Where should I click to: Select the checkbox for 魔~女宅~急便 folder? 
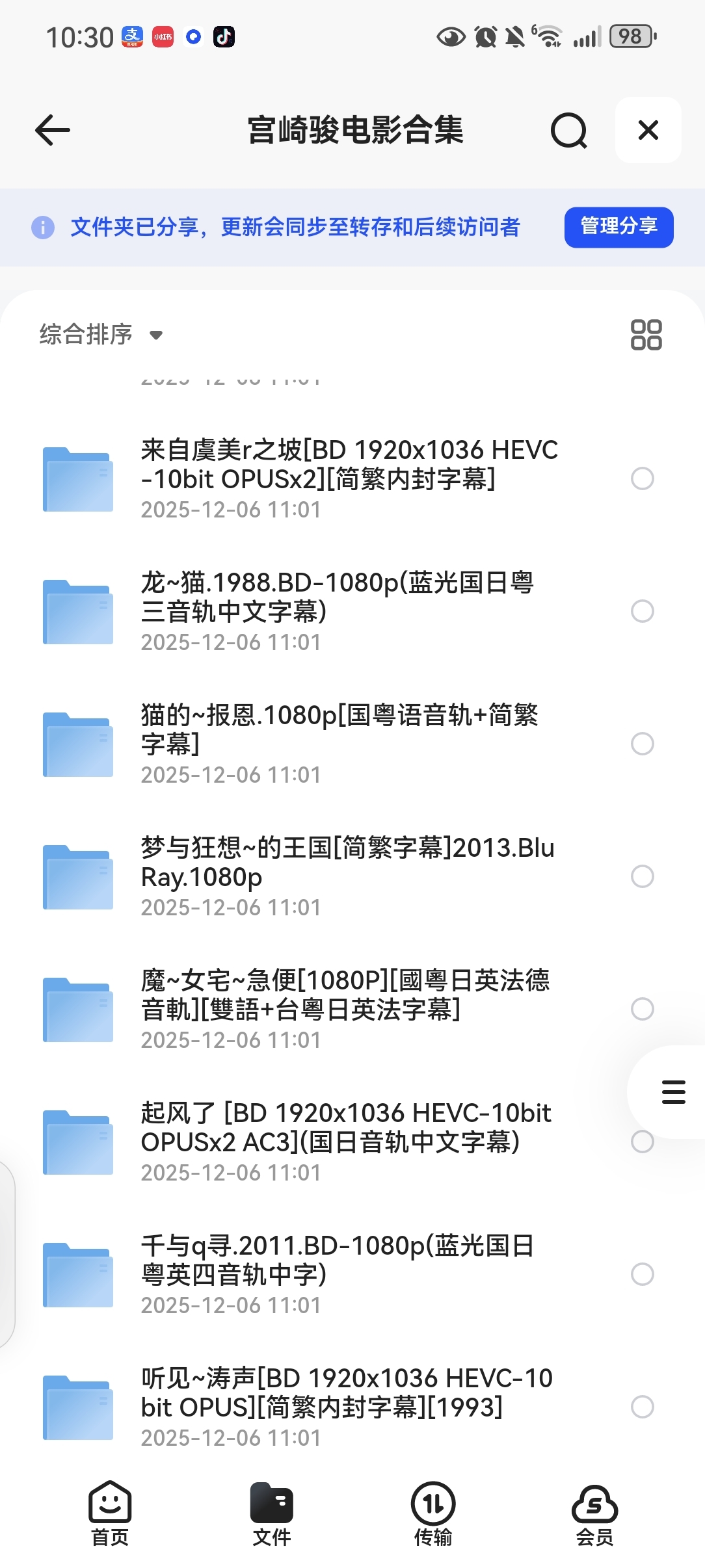pos(642,1008)
